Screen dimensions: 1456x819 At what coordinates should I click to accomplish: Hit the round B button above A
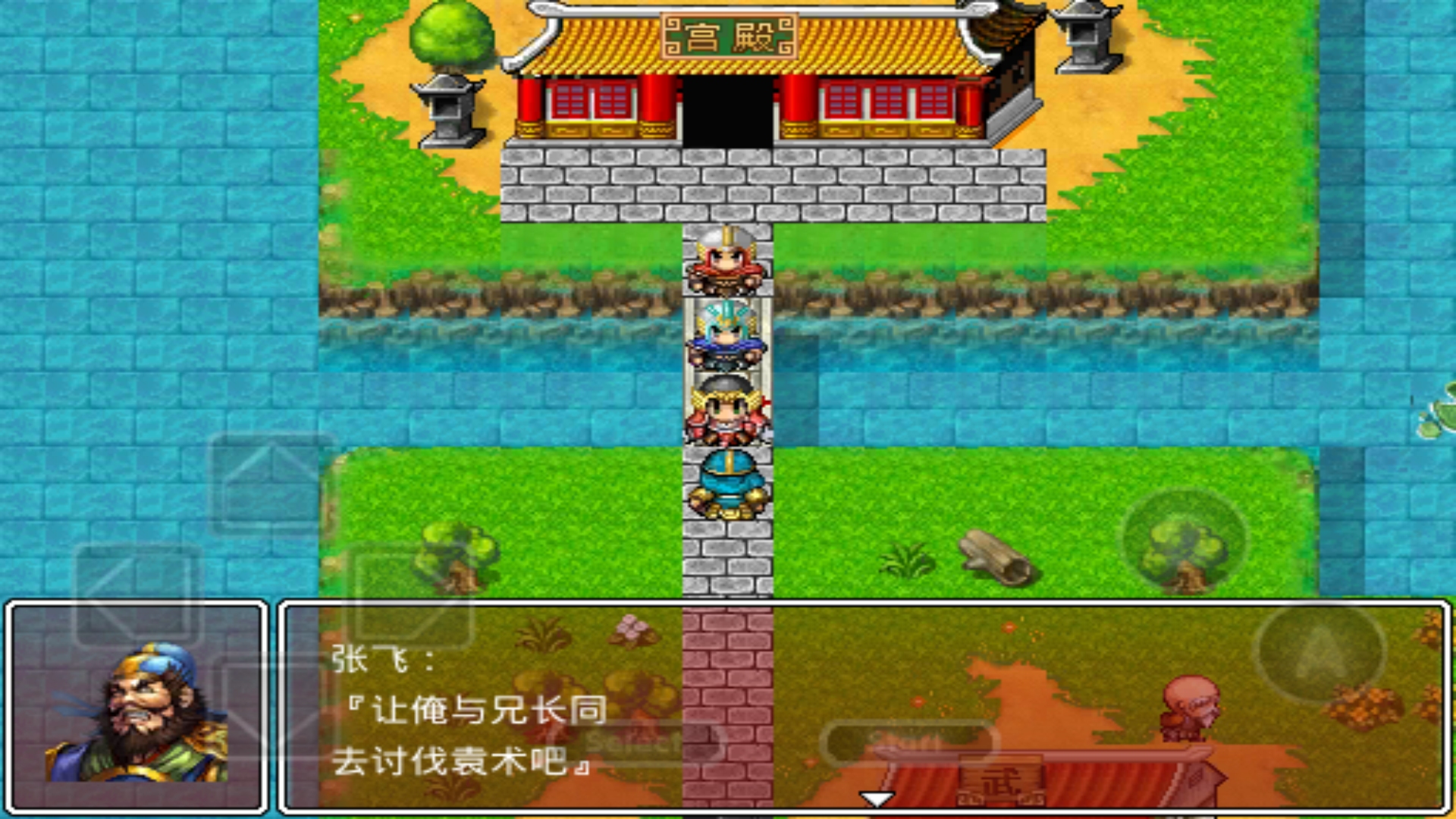click(1184, 541)
